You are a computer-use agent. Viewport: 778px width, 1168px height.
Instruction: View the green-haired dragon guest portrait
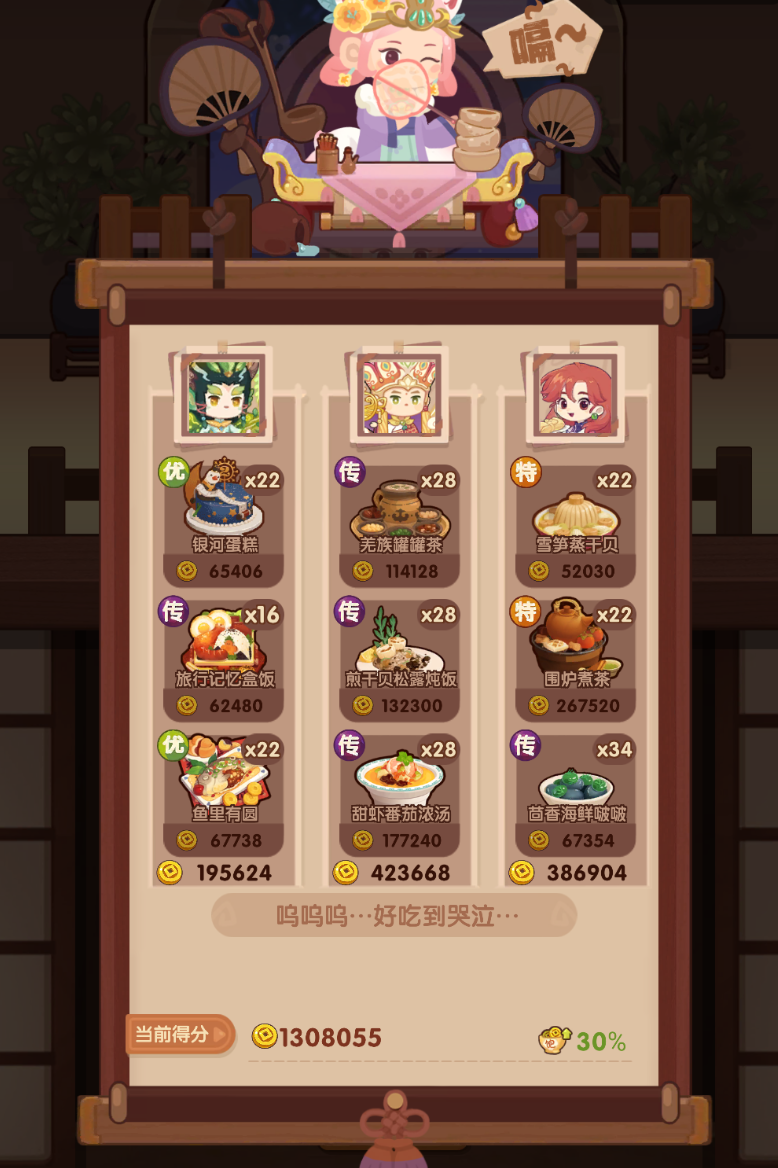(223, 396)
